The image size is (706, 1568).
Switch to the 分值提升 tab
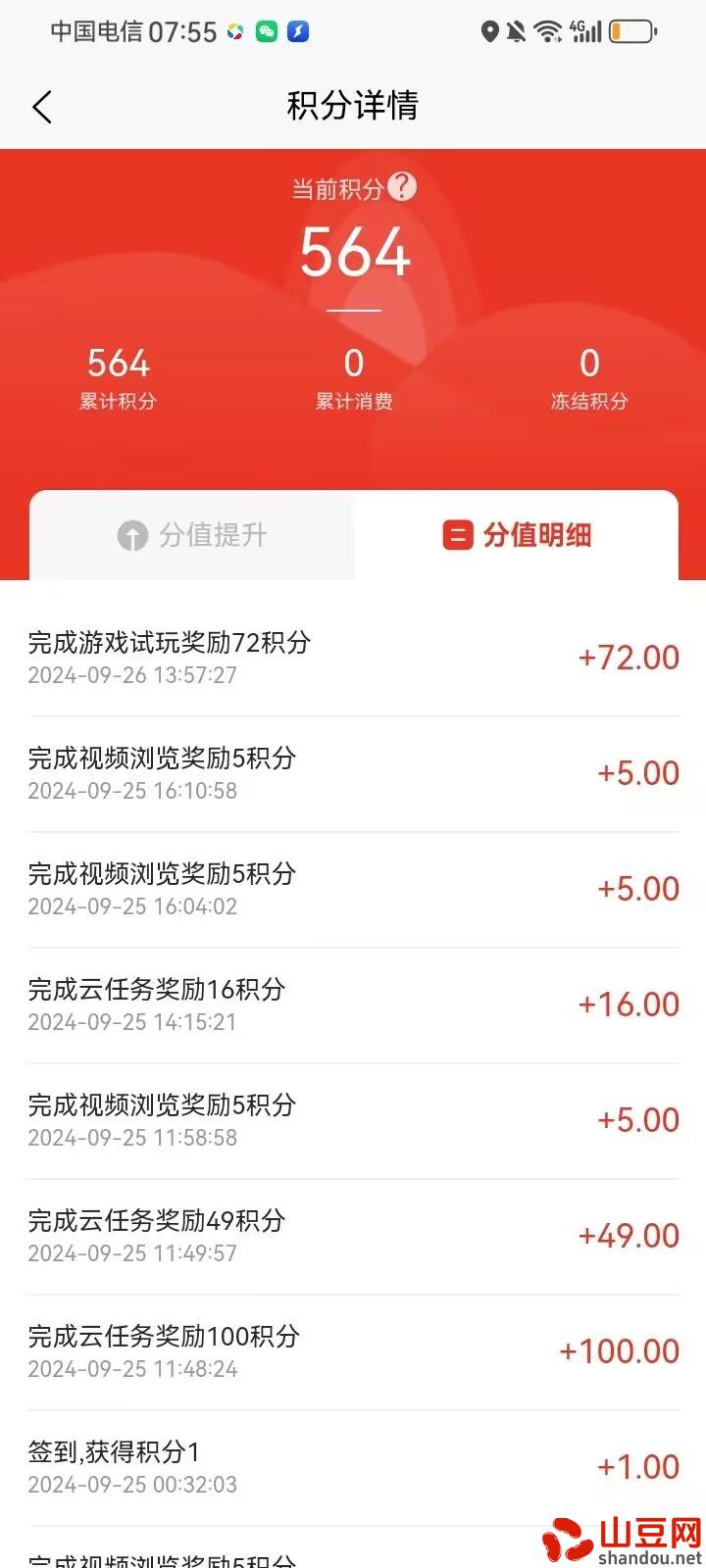[192, 535]
